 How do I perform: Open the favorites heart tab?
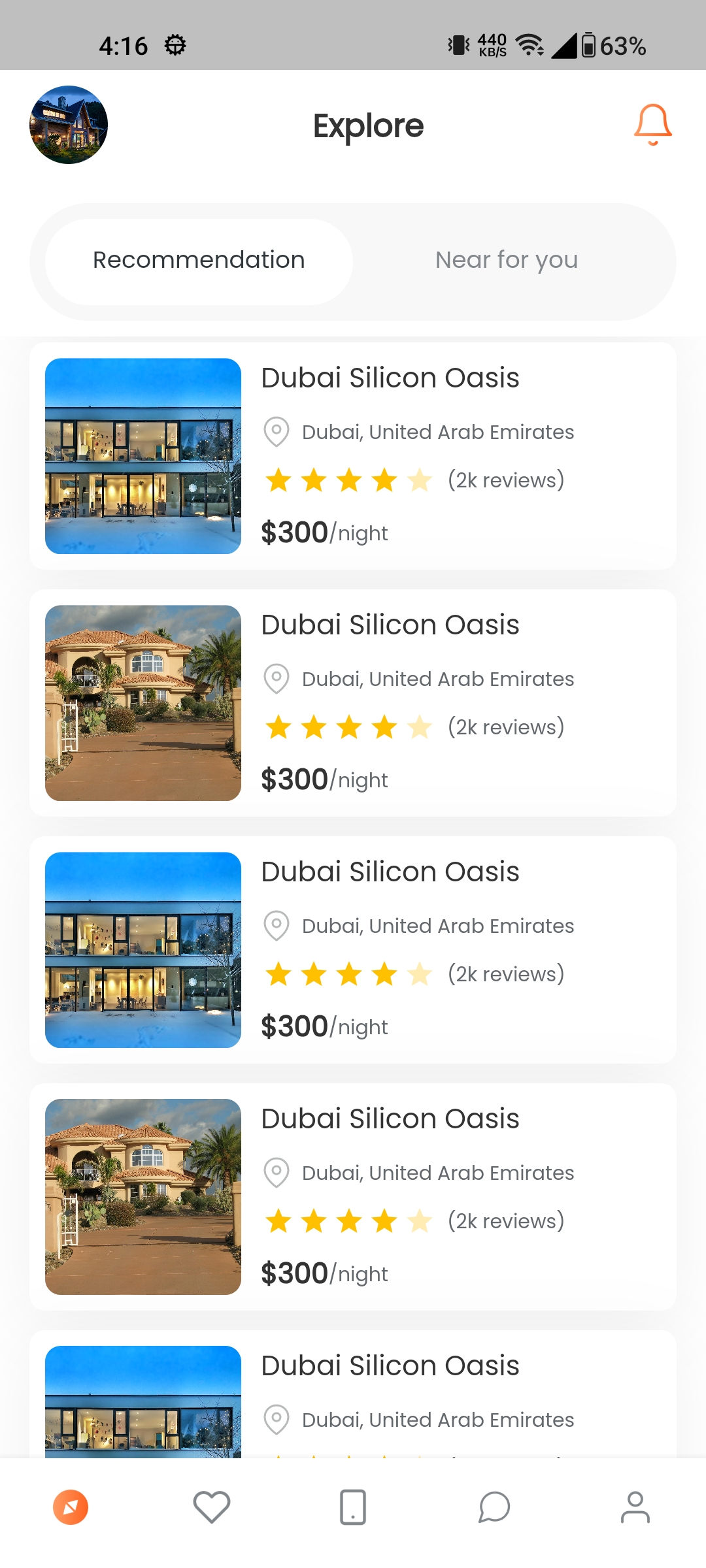click(x=212, y=1507)
